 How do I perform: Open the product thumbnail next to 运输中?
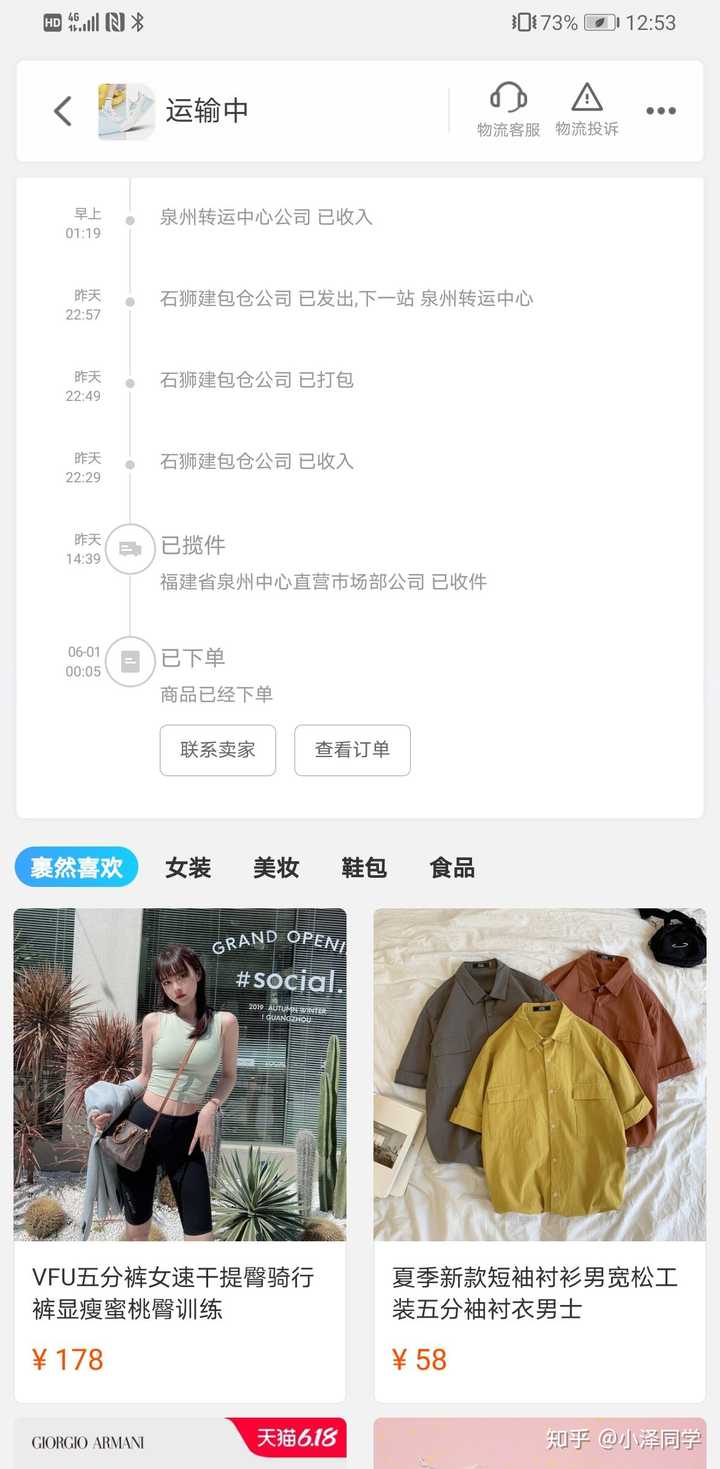tap(126, 111)
